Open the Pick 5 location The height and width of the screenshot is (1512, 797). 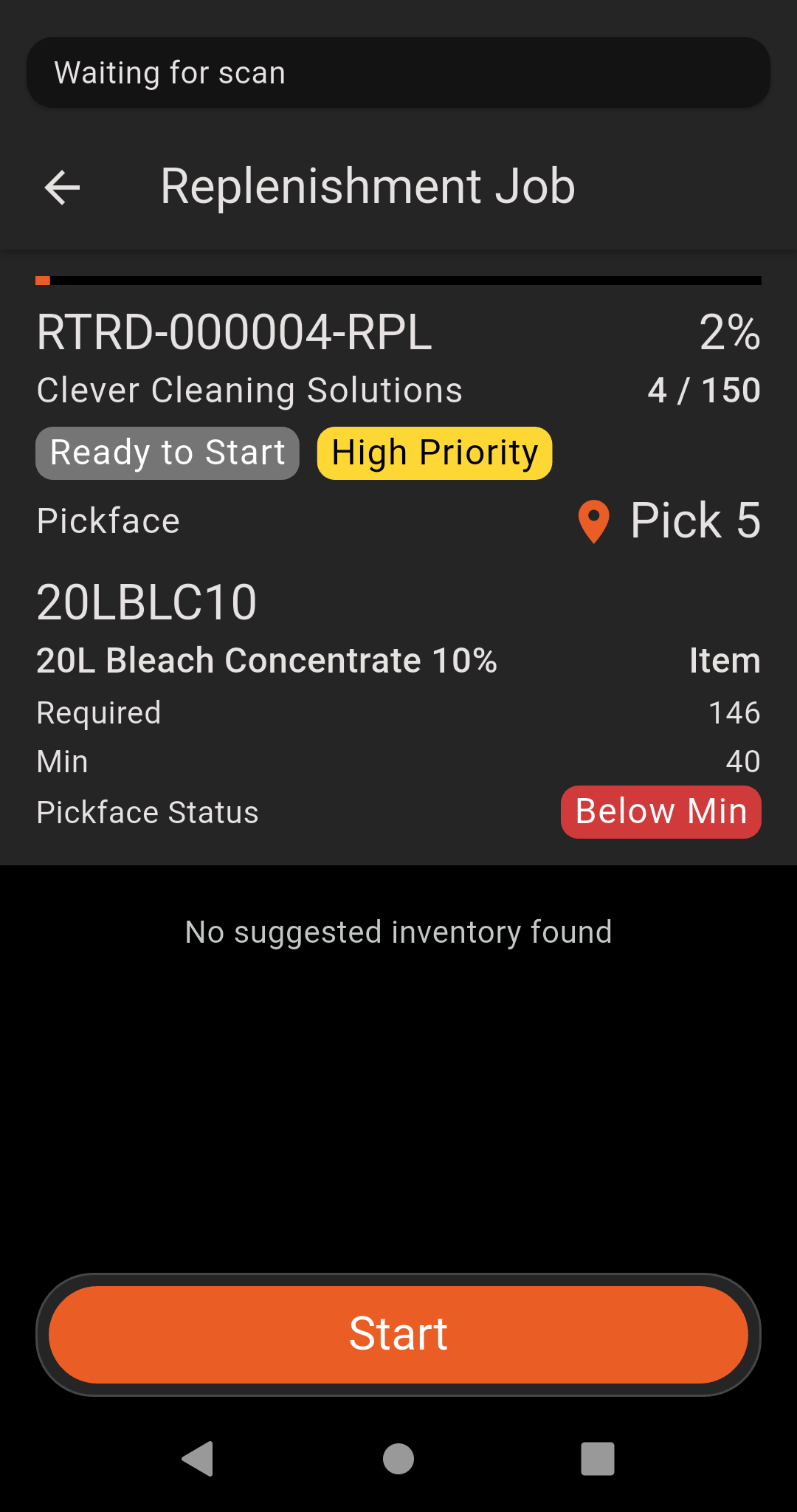pos(670,521)
